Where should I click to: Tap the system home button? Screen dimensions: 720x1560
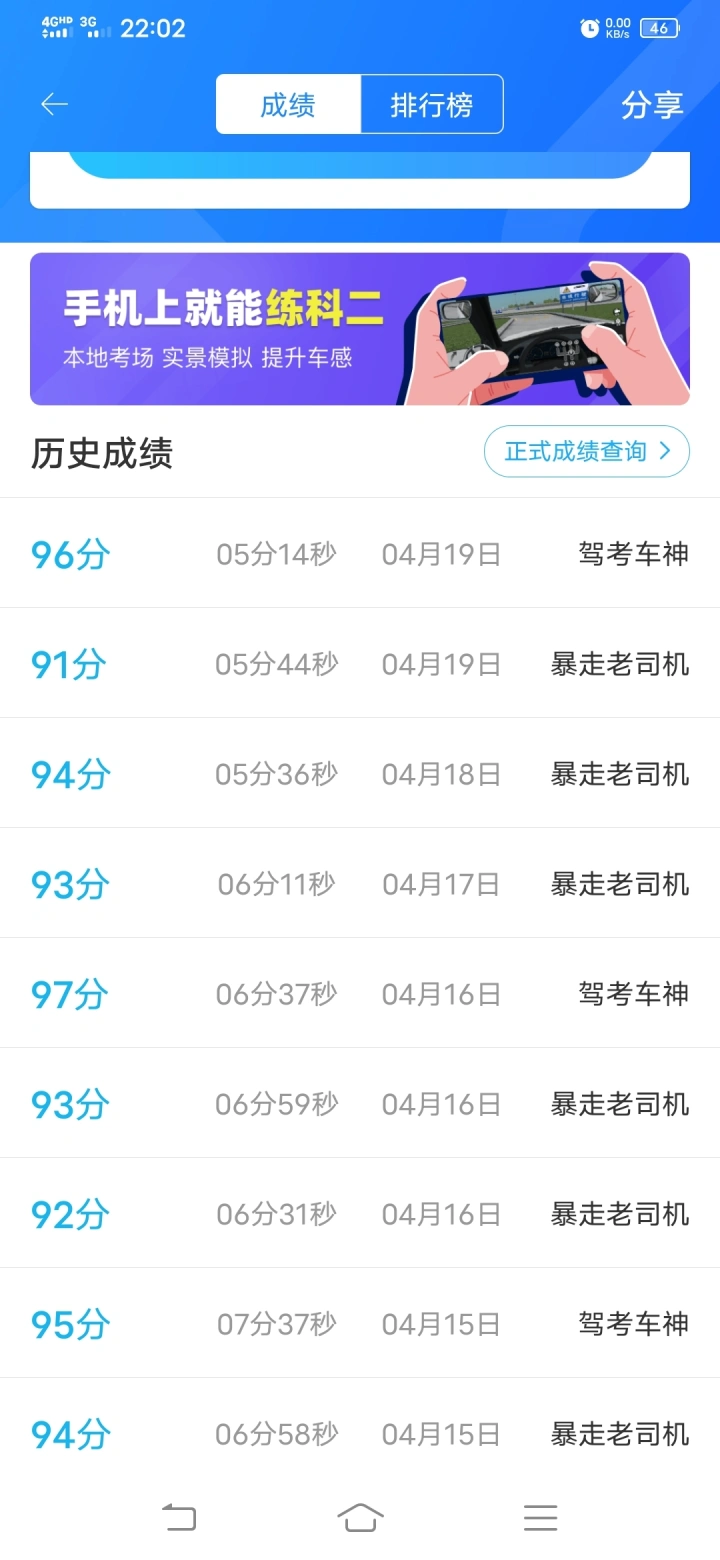click(x=360, y=1517)
